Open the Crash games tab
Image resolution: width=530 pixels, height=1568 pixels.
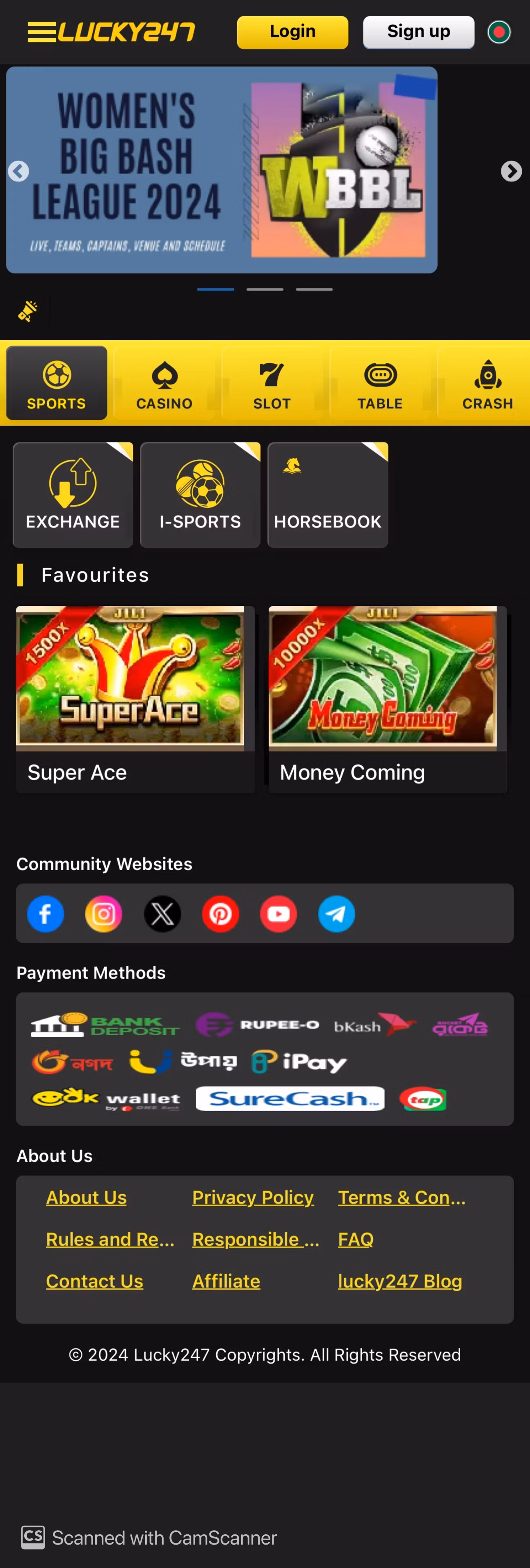(x=487, y=383)
